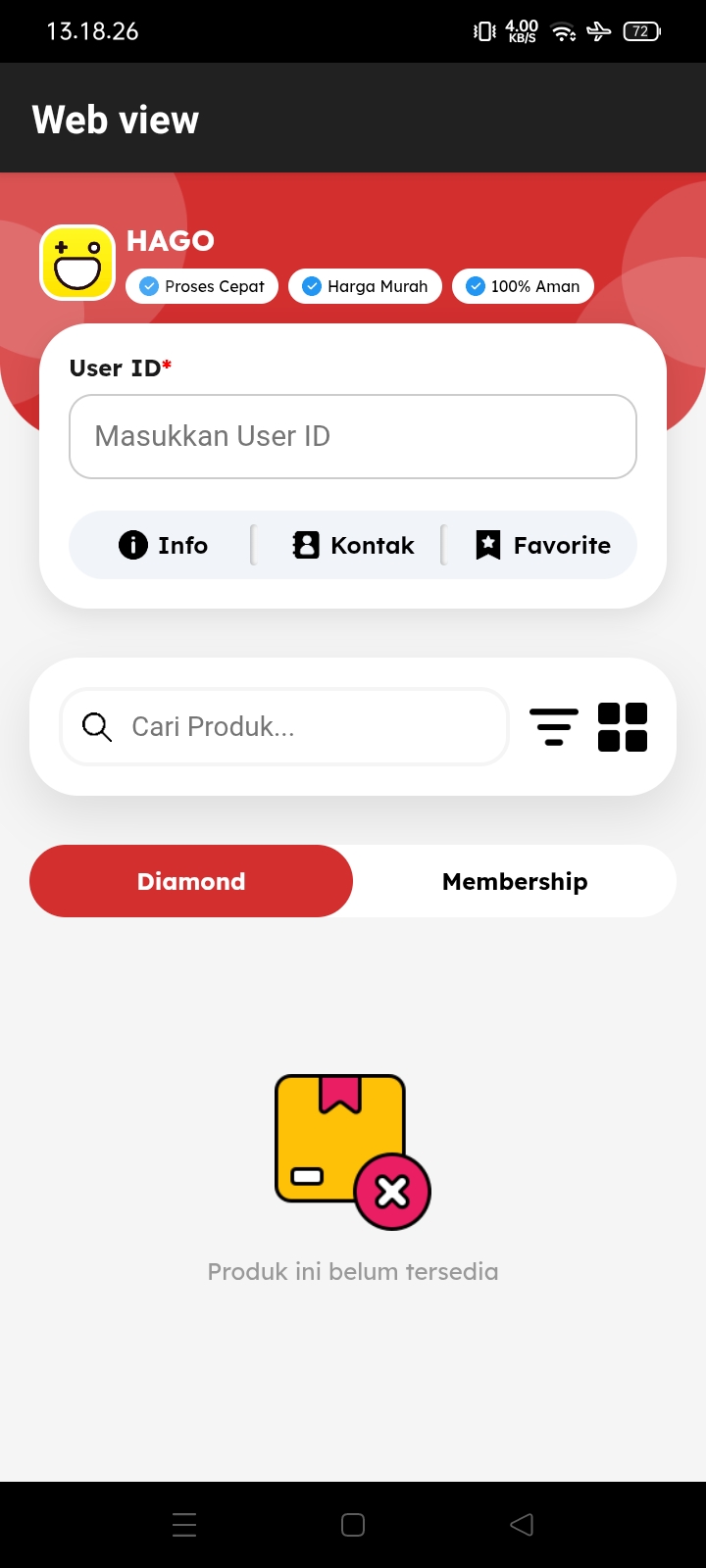The image size is (706, 1568).
Task: Tap the Masukkan User ID field
Action: pyautogui.click(x=353, y=437)
